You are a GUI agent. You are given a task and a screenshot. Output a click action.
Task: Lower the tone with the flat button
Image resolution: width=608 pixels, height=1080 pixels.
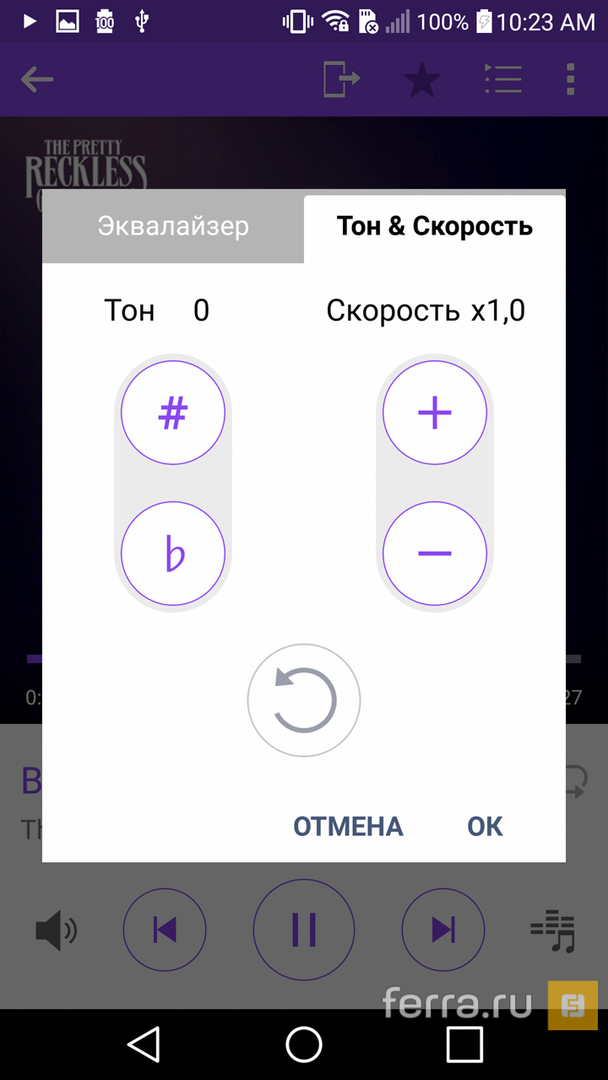click(x=173, y=554)
